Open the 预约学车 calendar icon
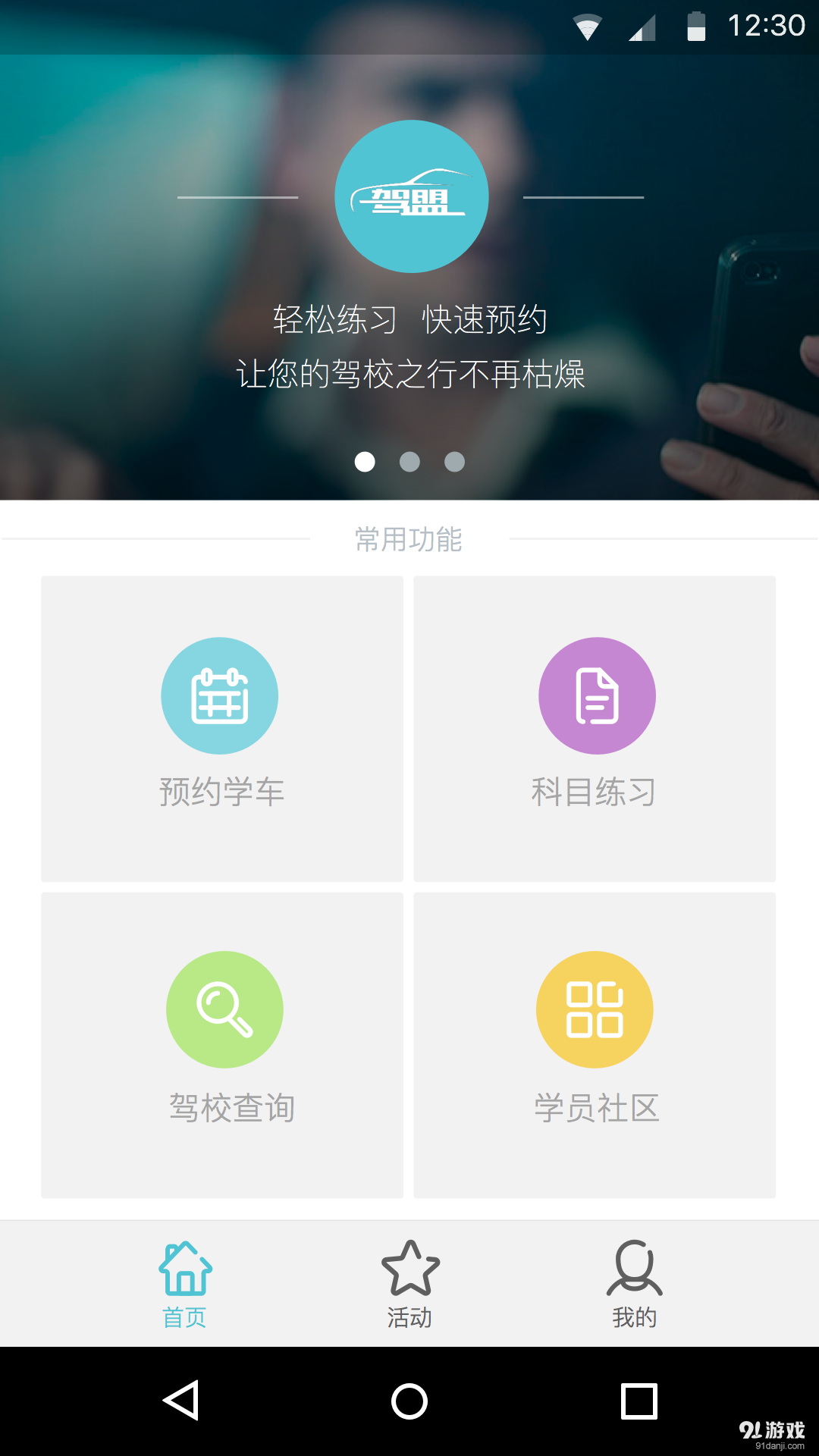This screenshot has height=1456, width=819. [x=220, y=695]
